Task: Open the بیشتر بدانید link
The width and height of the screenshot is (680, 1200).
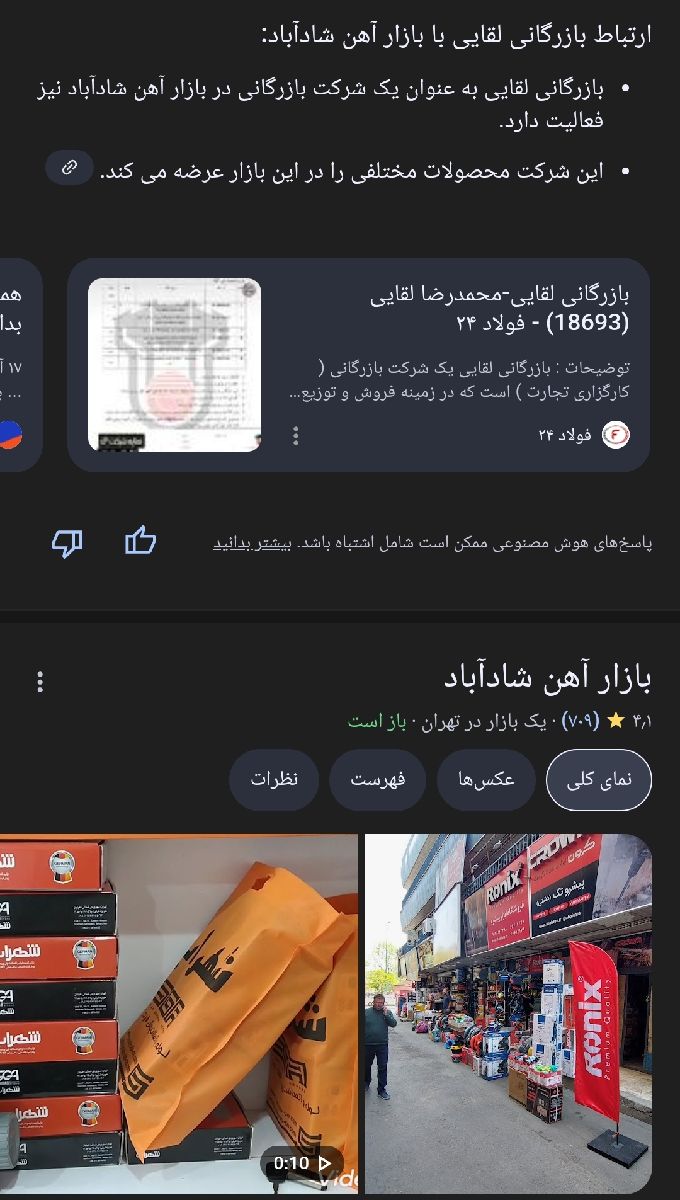Action: 251,543
